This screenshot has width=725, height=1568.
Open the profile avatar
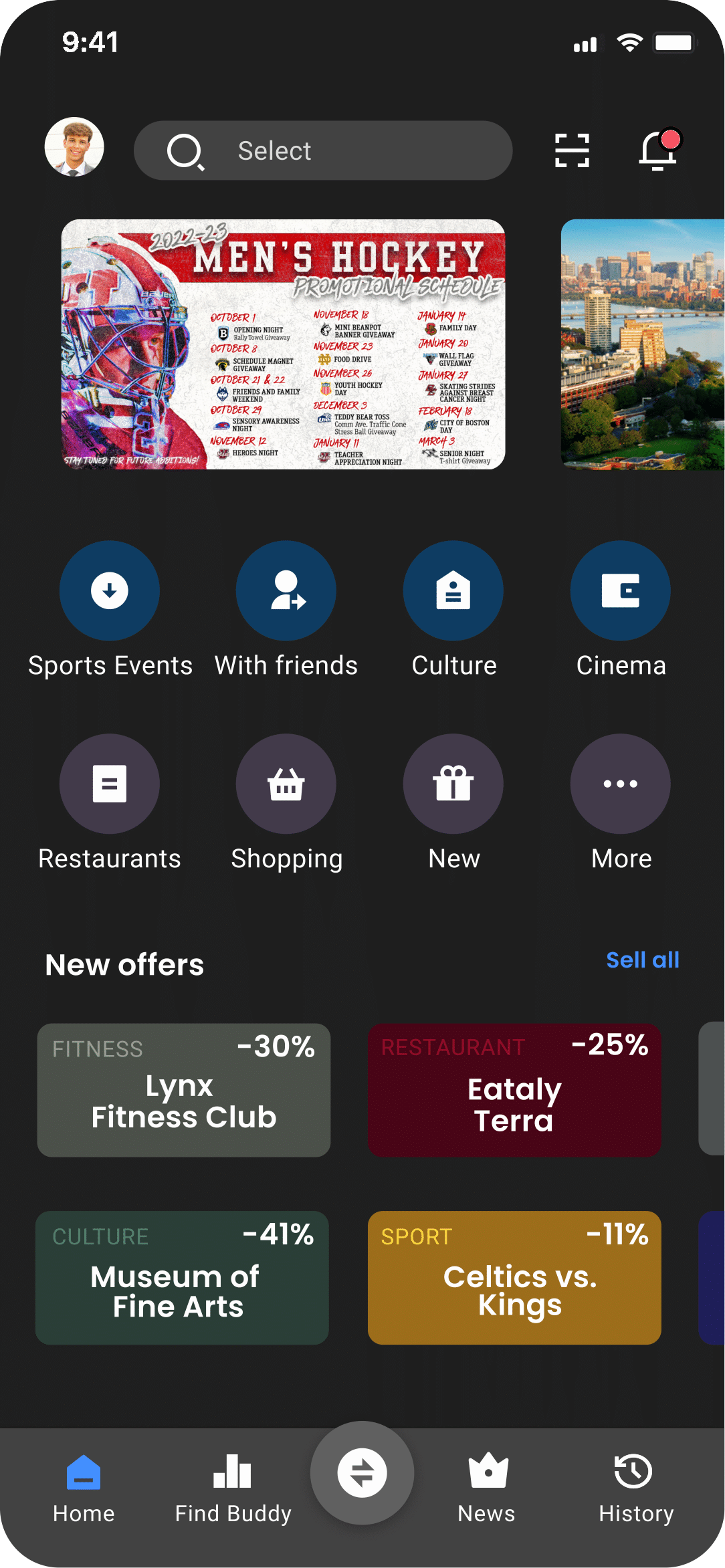(74, 147)
